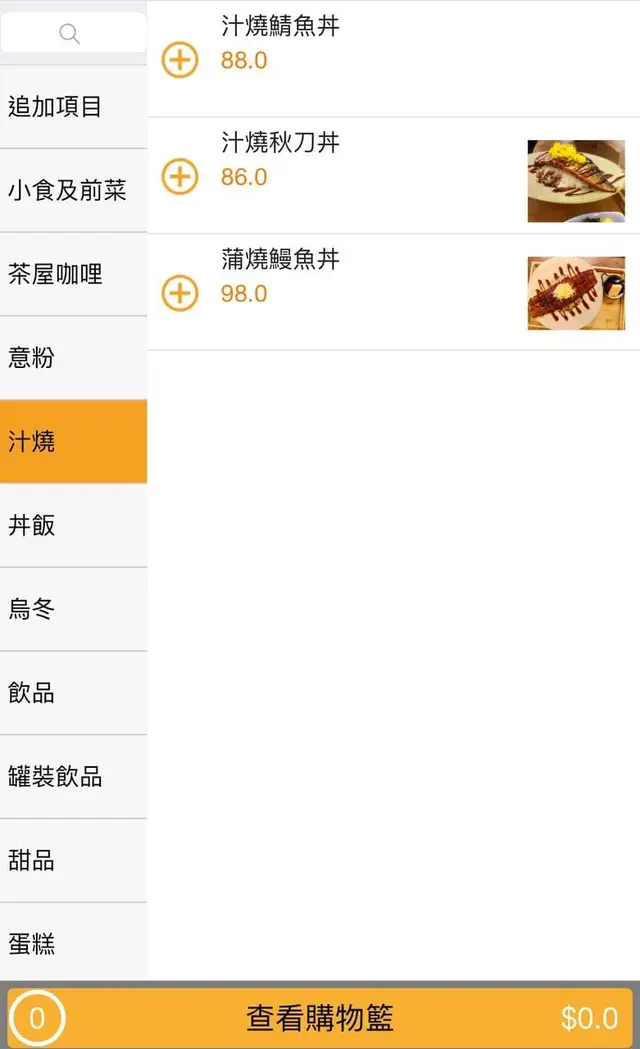Switch to the 意粉 category
The image size is (640, 1049).
coord(73,358)
